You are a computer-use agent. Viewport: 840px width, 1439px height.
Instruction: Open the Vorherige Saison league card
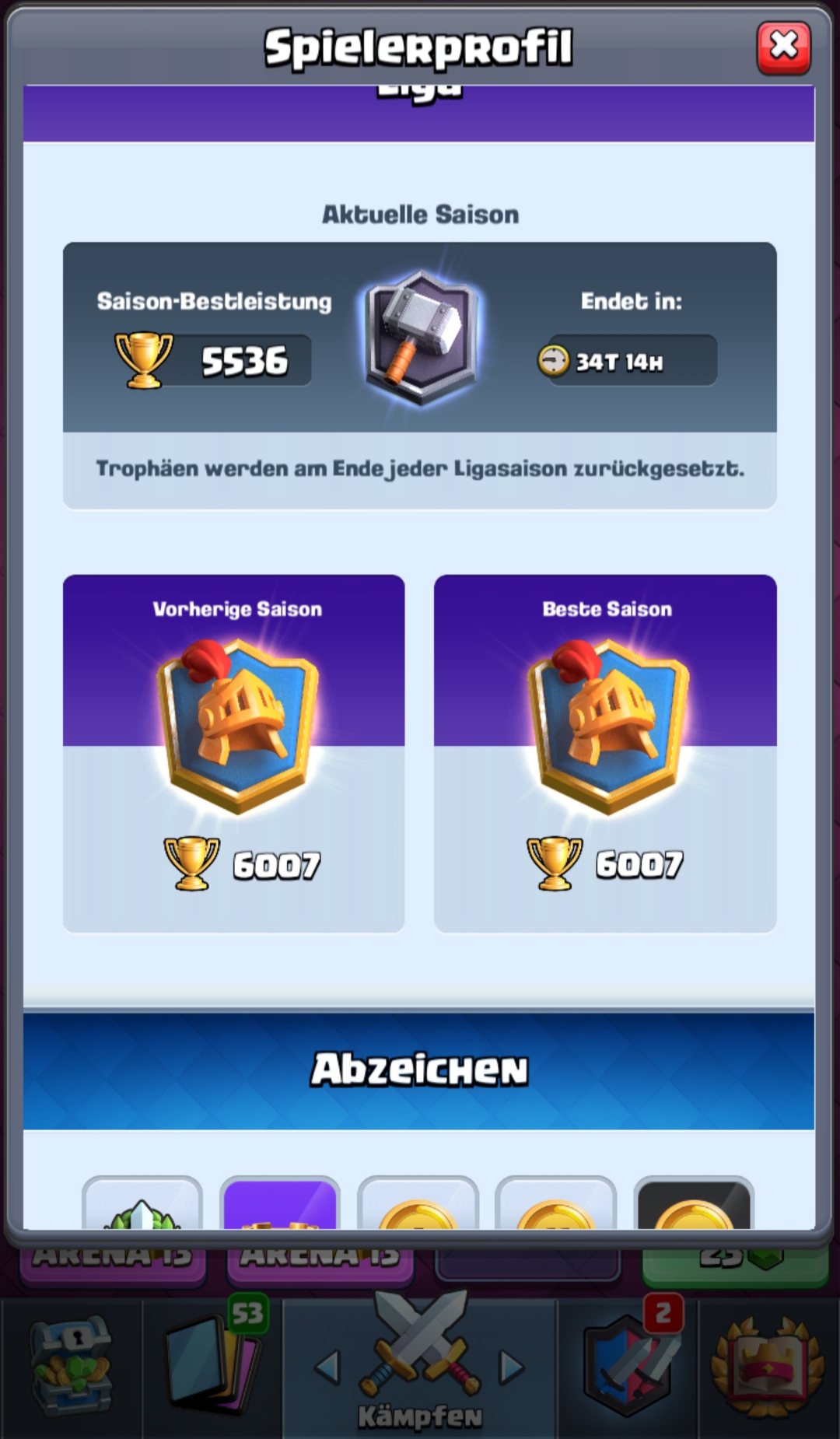point(233,753)
